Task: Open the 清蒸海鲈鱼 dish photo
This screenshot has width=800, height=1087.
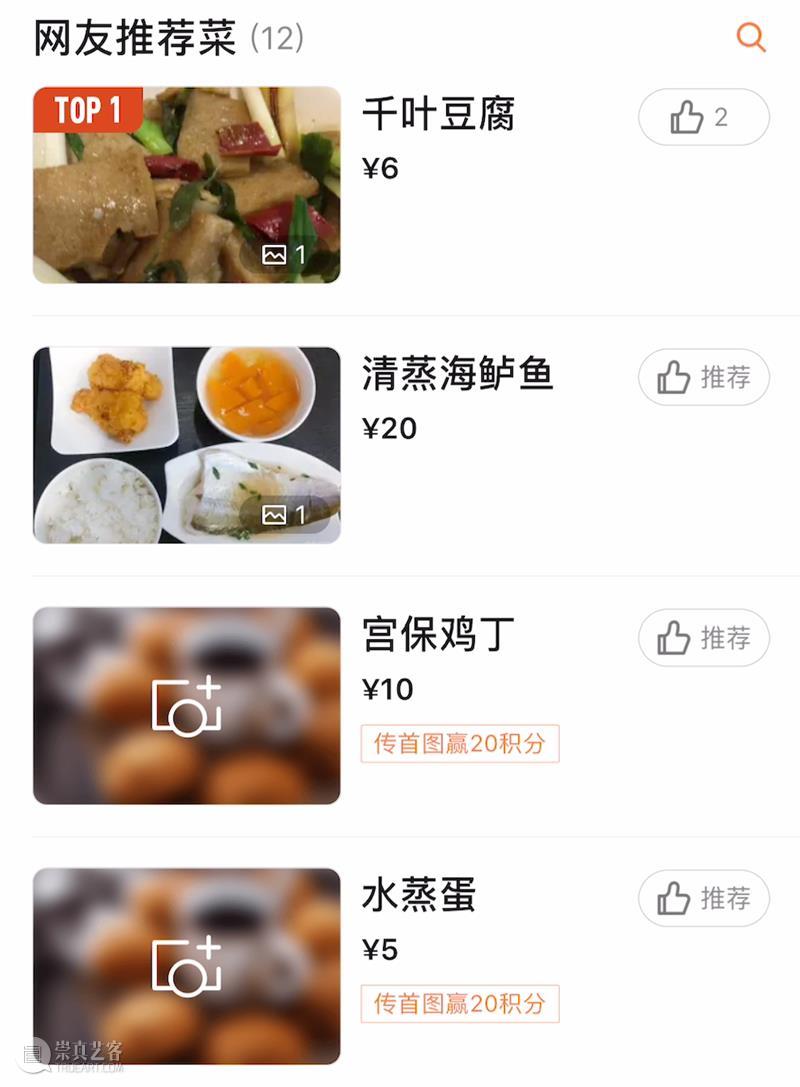Action: click(186, 444)
